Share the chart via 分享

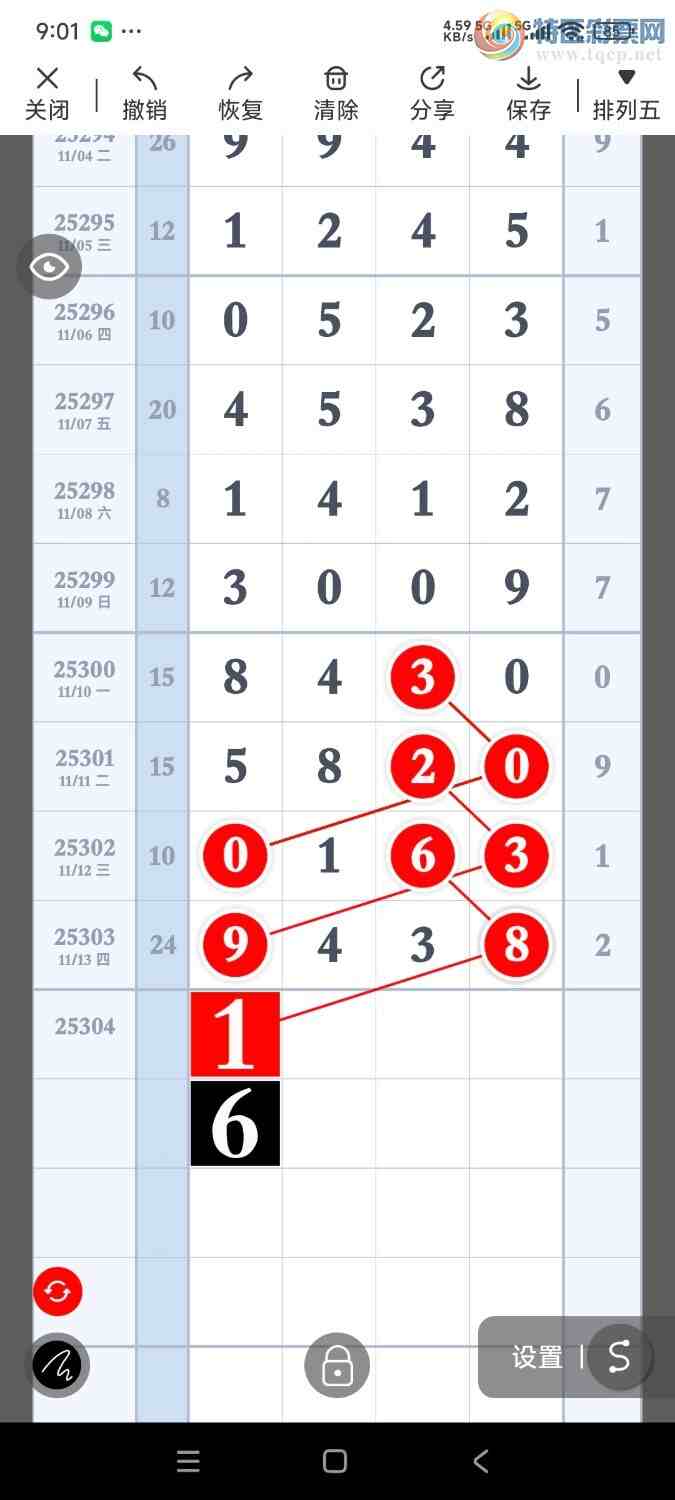(432, 93)
